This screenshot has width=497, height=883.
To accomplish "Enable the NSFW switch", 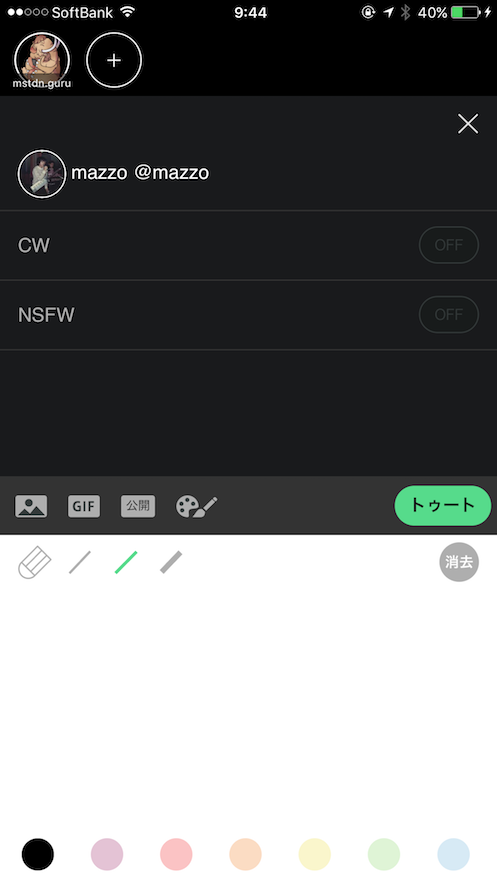I will [x=449, y=314].
